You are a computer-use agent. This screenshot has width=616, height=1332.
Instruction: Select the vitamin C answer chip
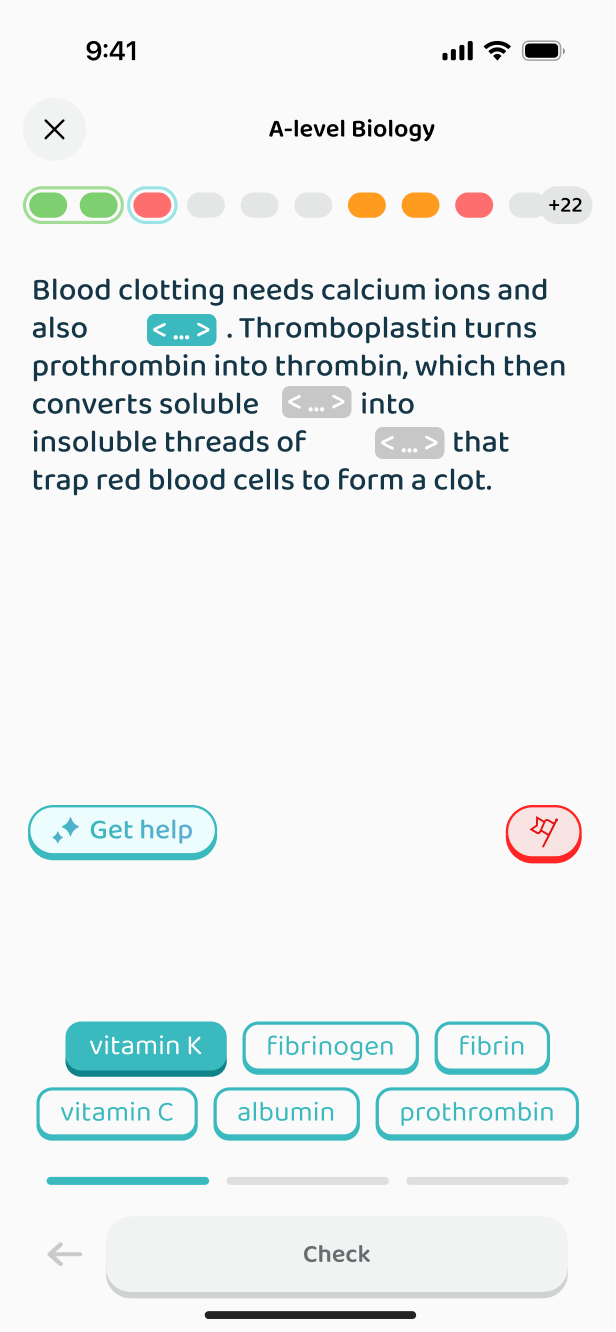click(117, 1113)
